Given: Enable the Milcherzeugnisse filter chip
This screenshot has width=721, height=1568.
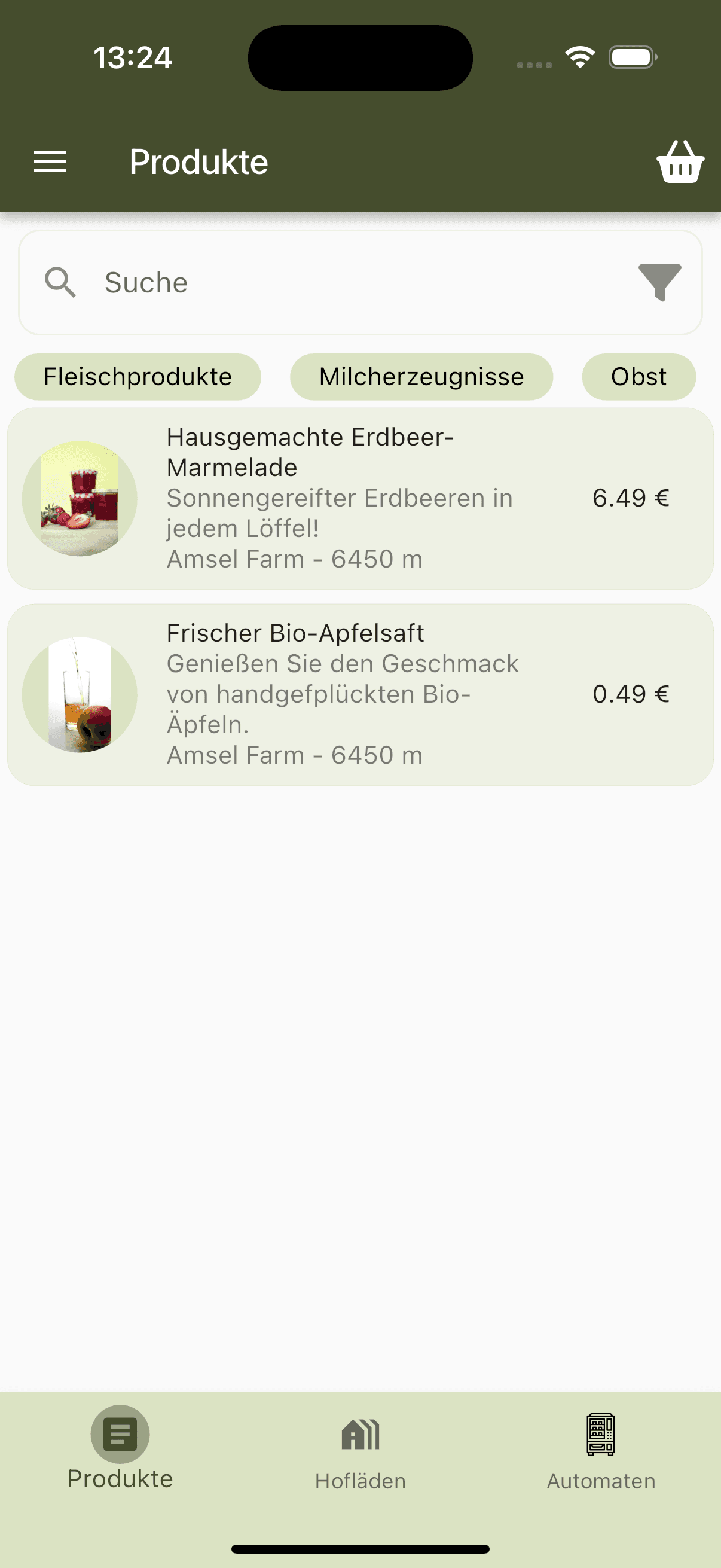Looking at the screenshot, I should coord(421,377).
